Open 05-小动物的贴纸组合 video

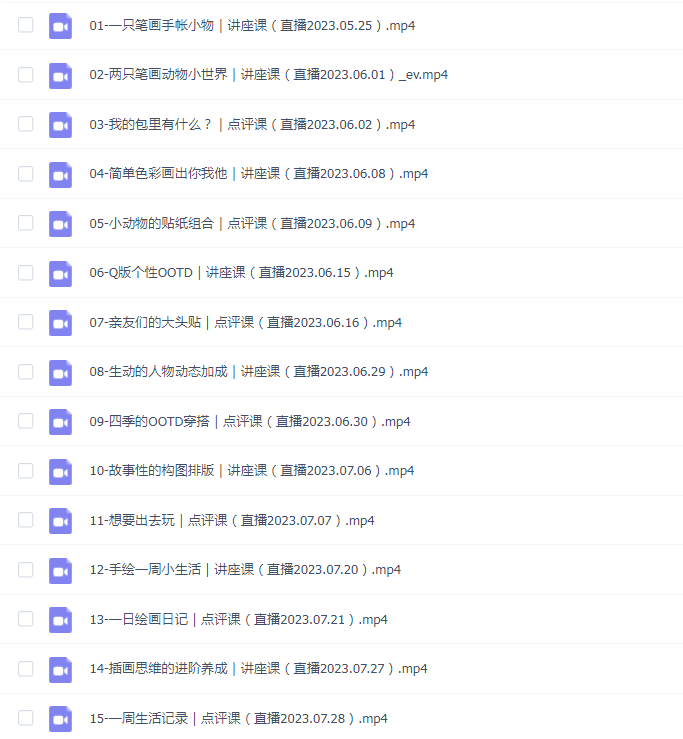(252, 224)
